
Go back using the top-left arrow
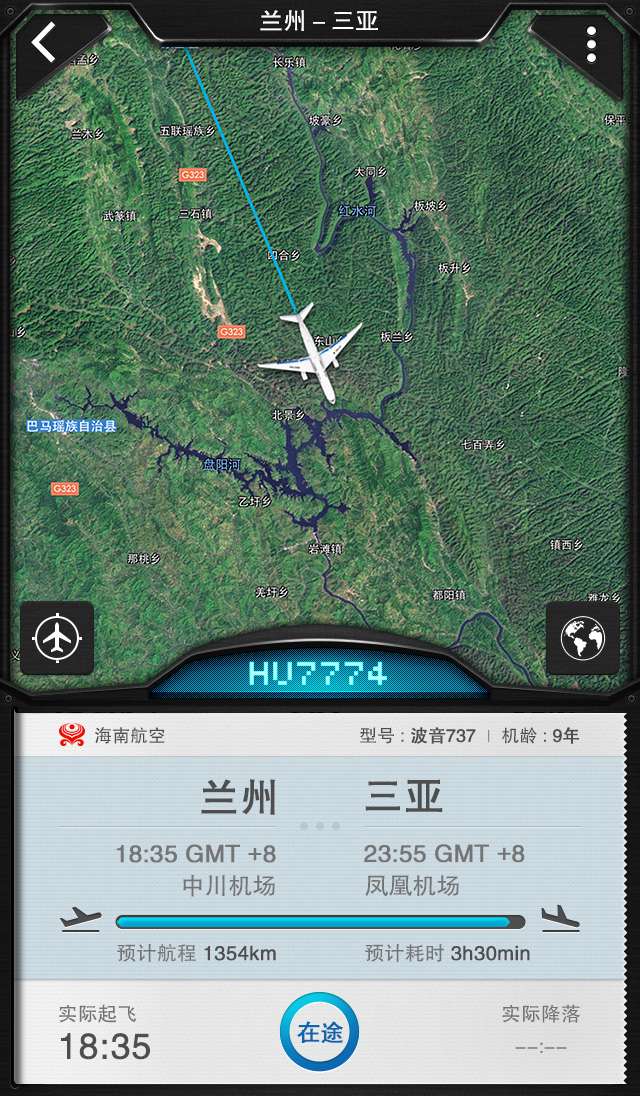pos(44,43)
